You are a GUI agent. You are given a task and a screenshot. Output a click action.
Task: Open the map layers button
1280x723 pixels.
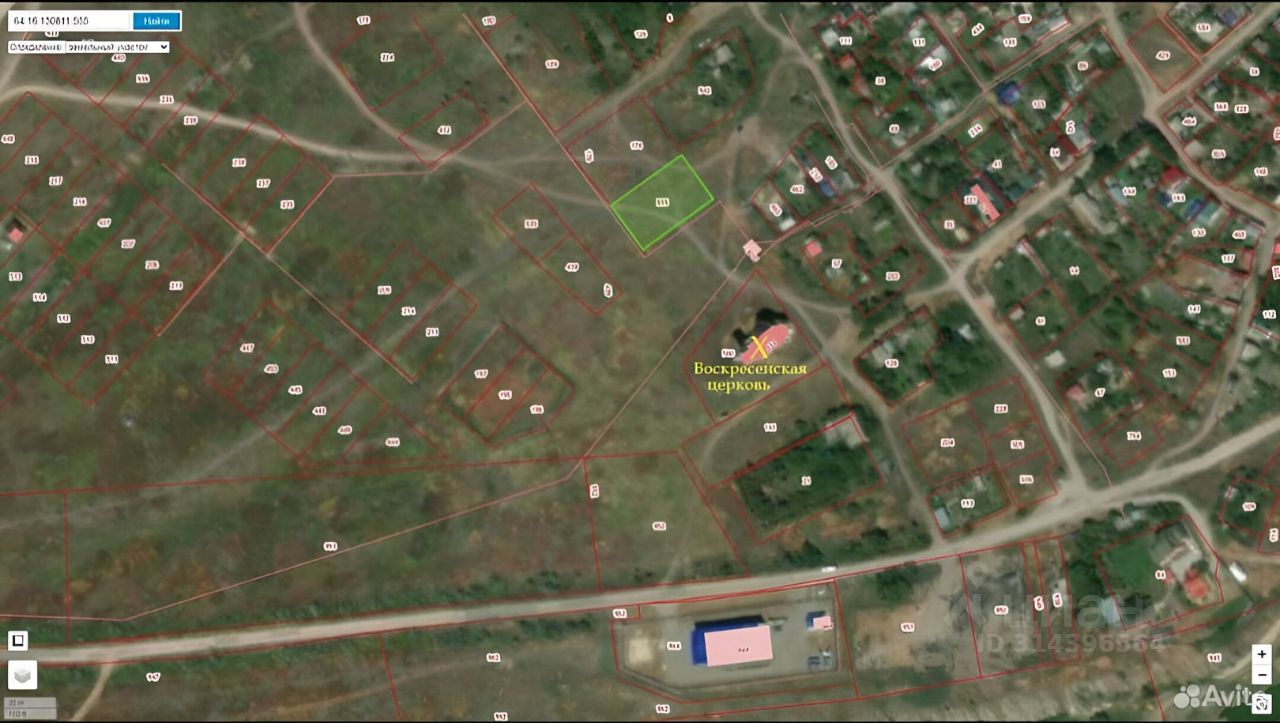click(x=22, y=675)
